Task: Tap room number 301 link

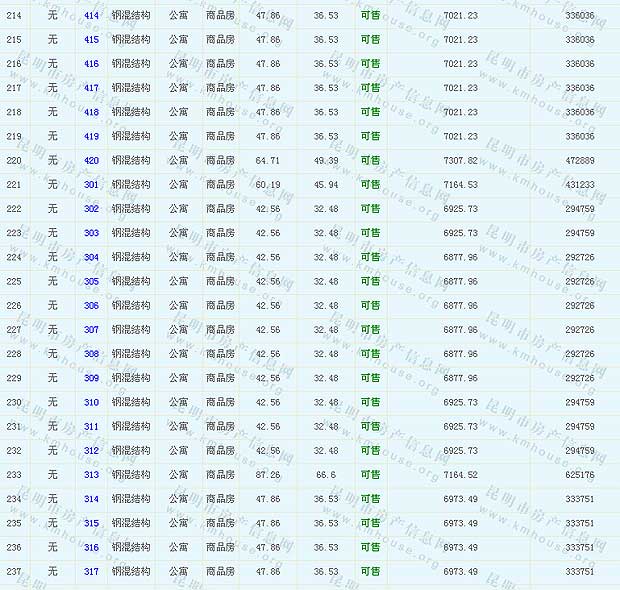Action: (x=91, y=185)
